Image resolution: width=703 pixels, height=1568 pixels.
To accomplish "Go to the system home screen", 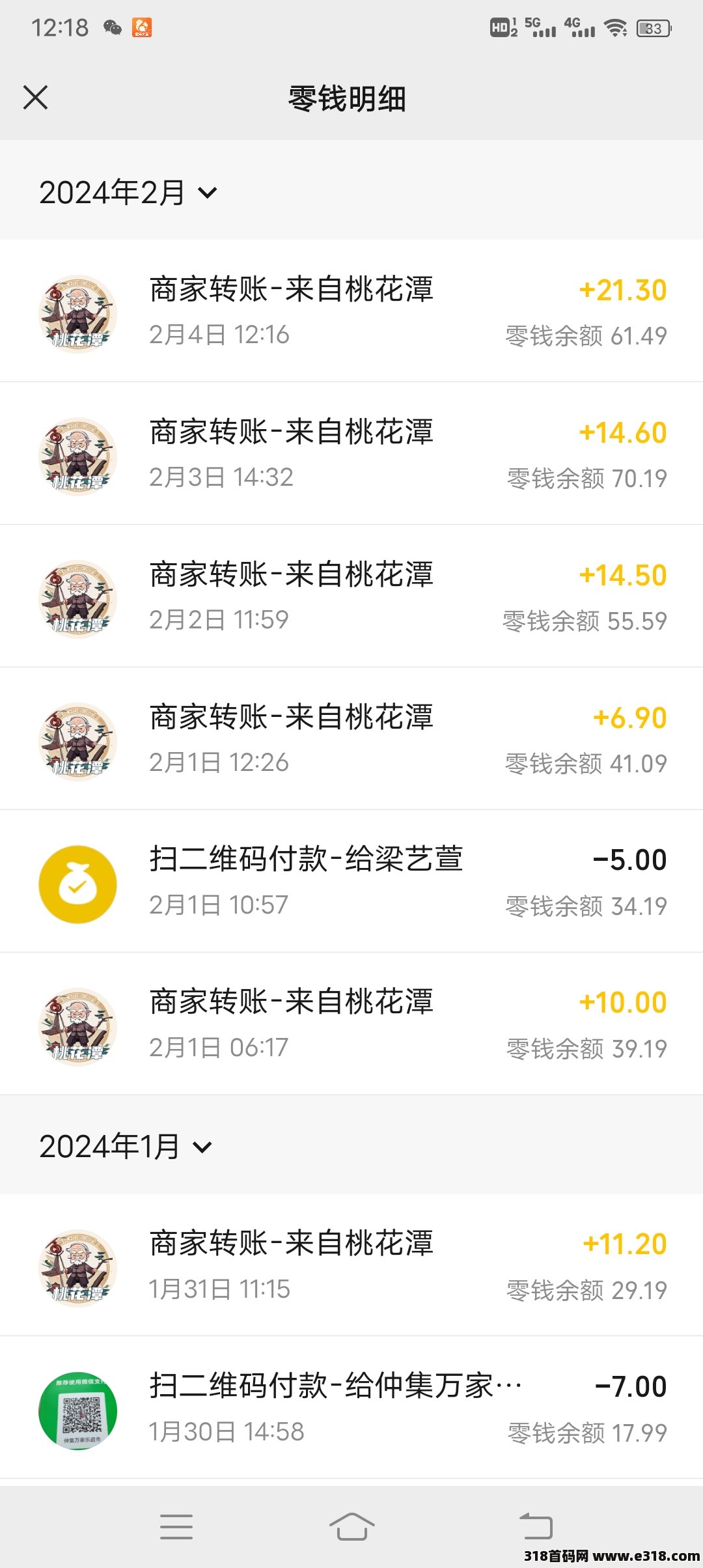I will pyautogui.click(x=351, y=1526).
